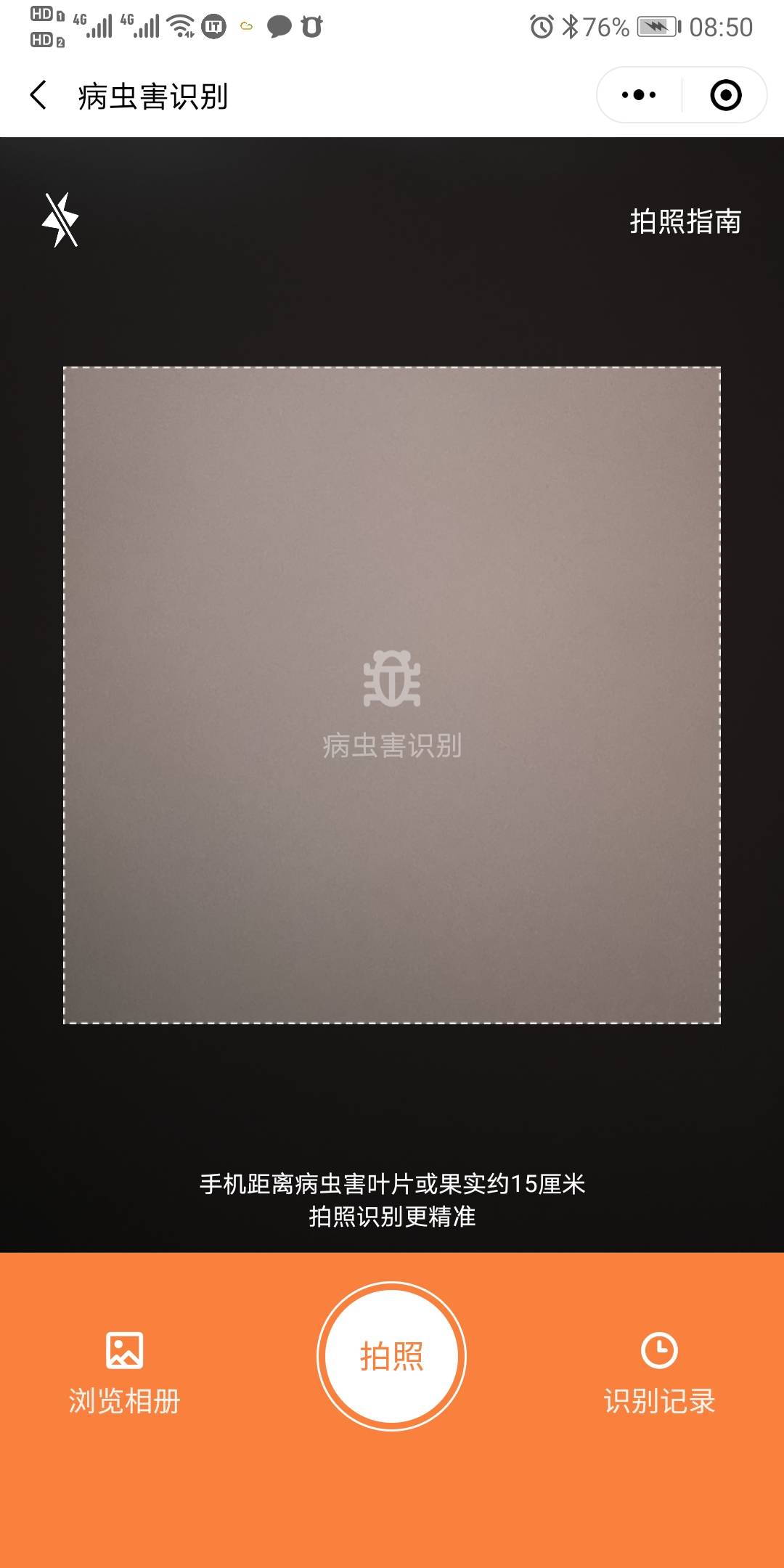784x1568 pixels.
Task: Go back using the top-left arrow
Action: pyautogui.click(x=38, y=95)
